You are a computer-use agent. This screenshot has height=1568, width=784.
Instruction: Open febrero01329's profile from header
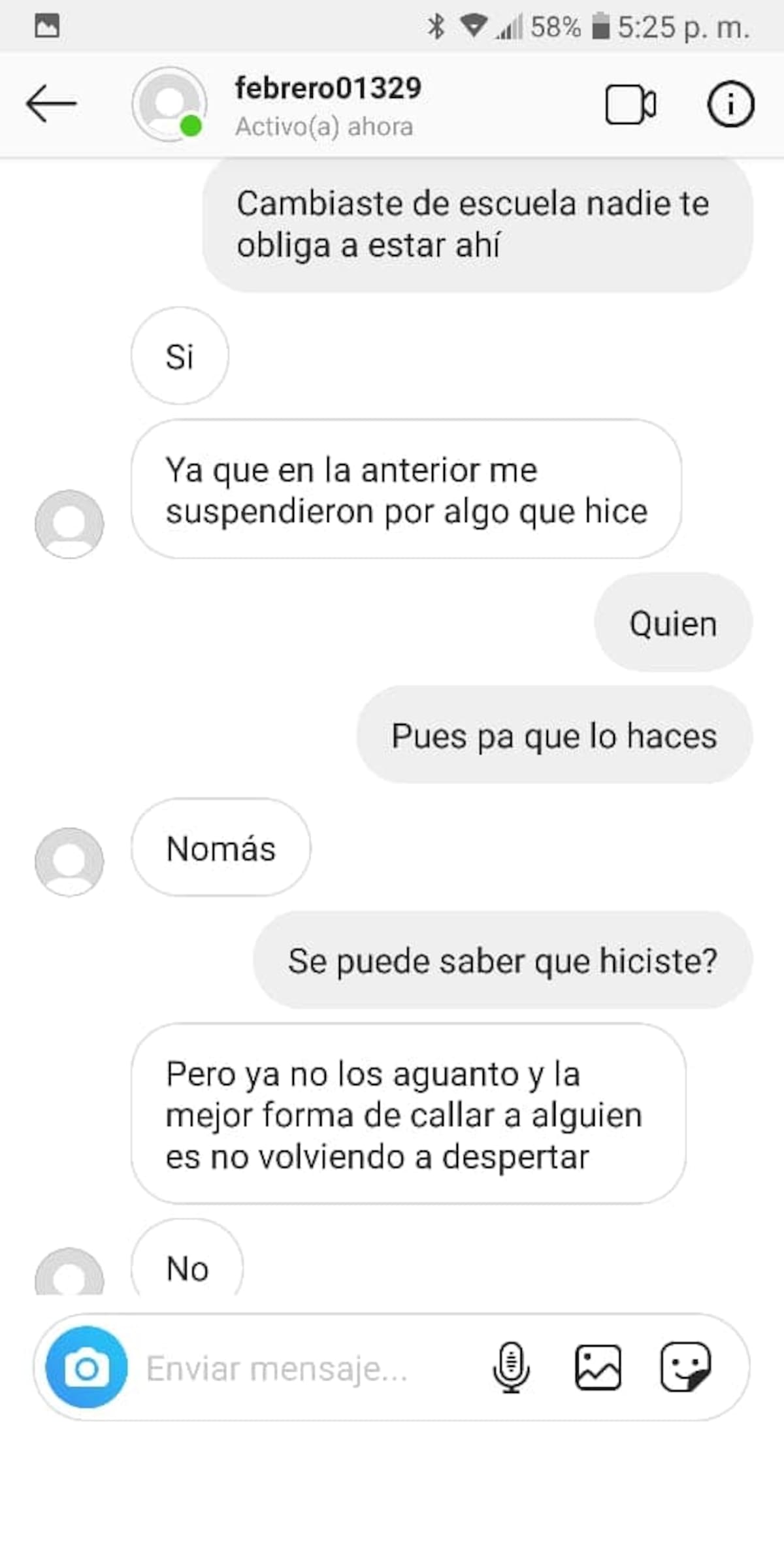(327, 105)
